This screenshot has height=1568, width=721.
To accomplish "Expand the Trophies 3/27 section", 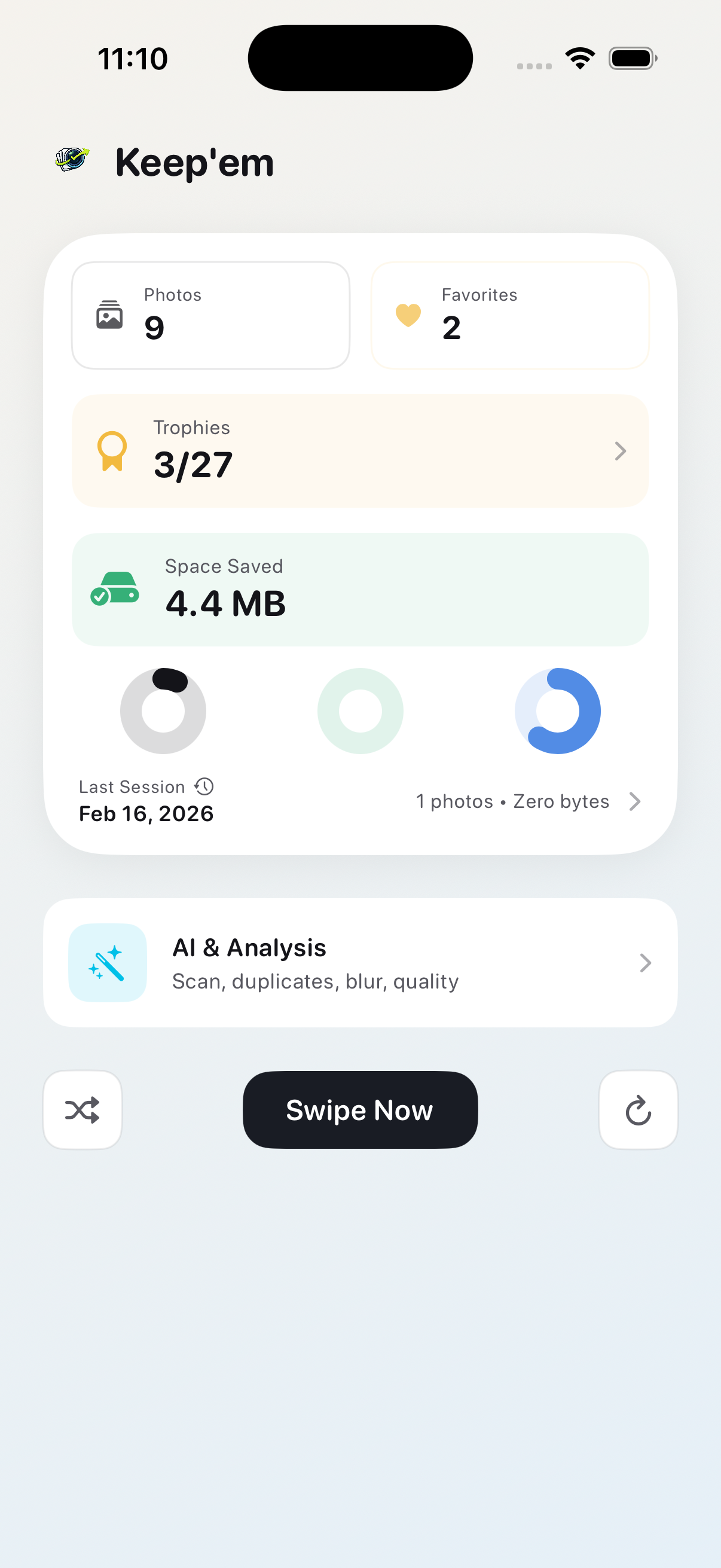I will pos(360,450).
